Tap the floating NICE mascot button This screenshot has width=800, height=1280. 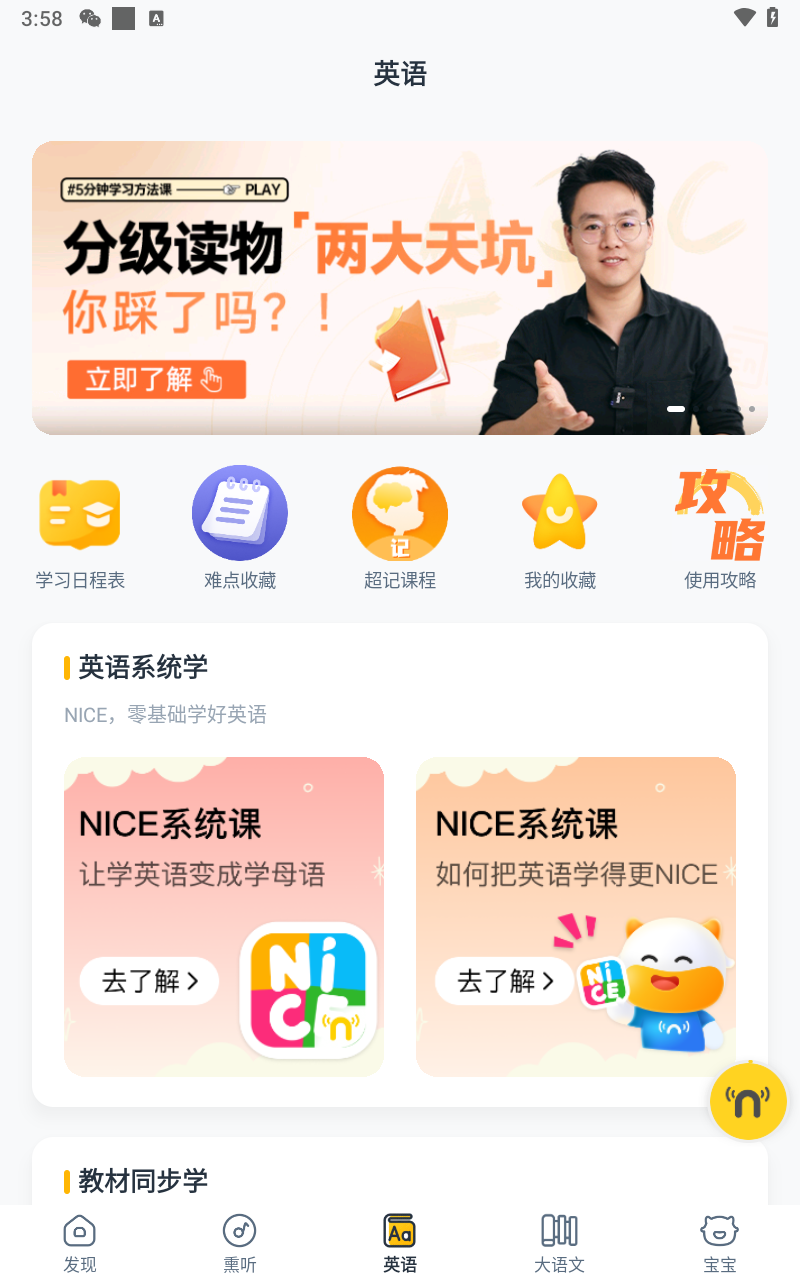[x=748, y=1101]
